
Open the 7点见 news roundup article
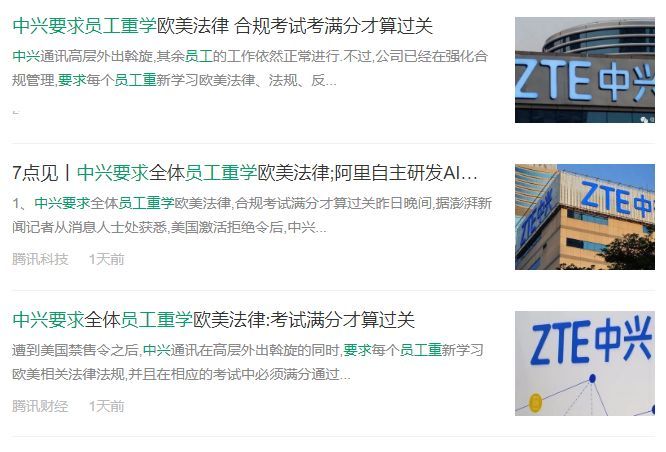(245, 173)
